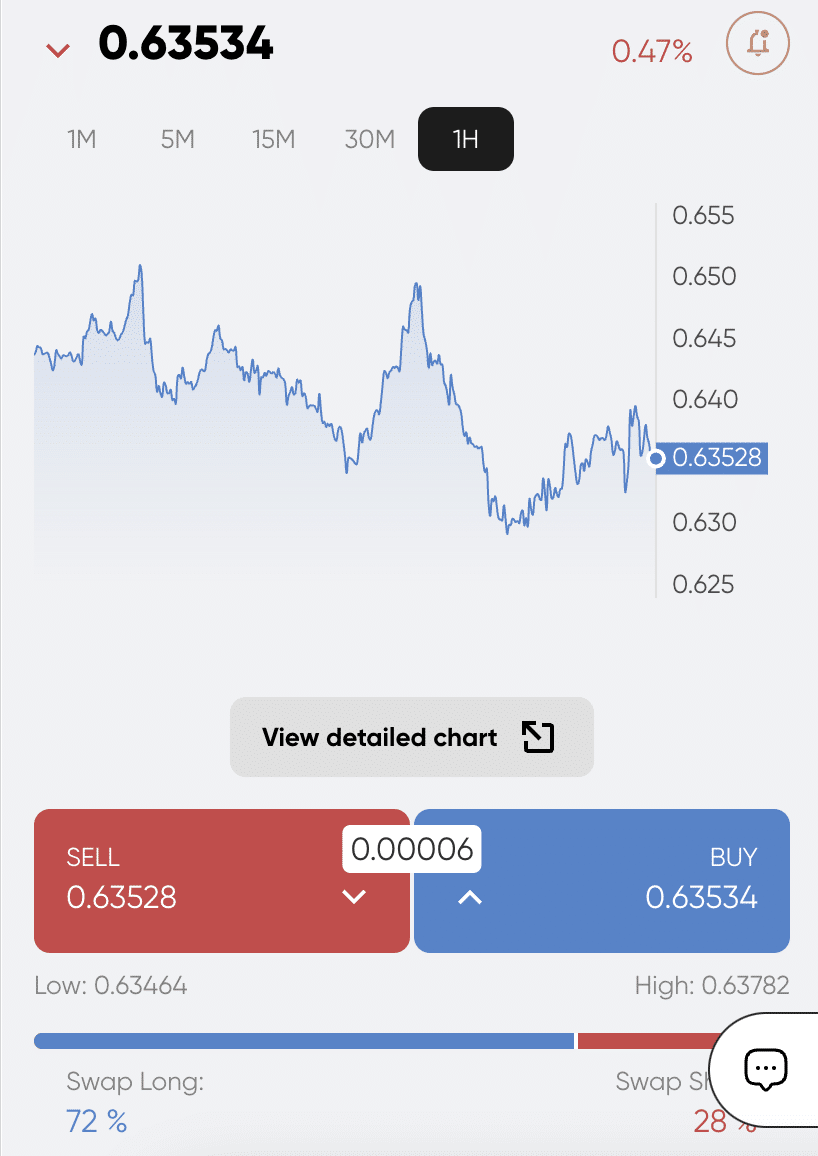Tap BUY at 0.63534
Viewport: 818px width, 1156px height.
(620, 882)
